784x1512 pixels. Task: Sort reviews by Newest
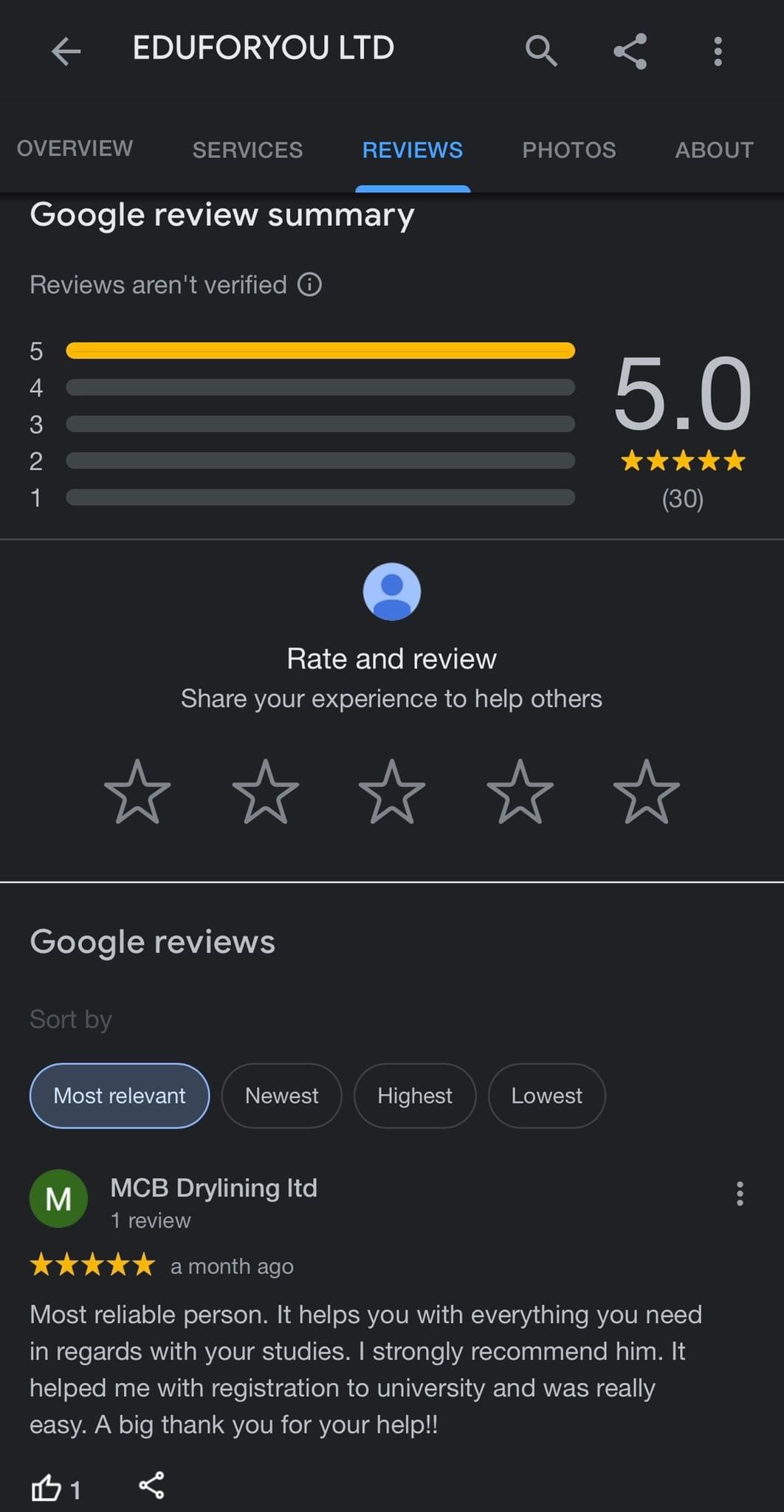(281, 1096)
